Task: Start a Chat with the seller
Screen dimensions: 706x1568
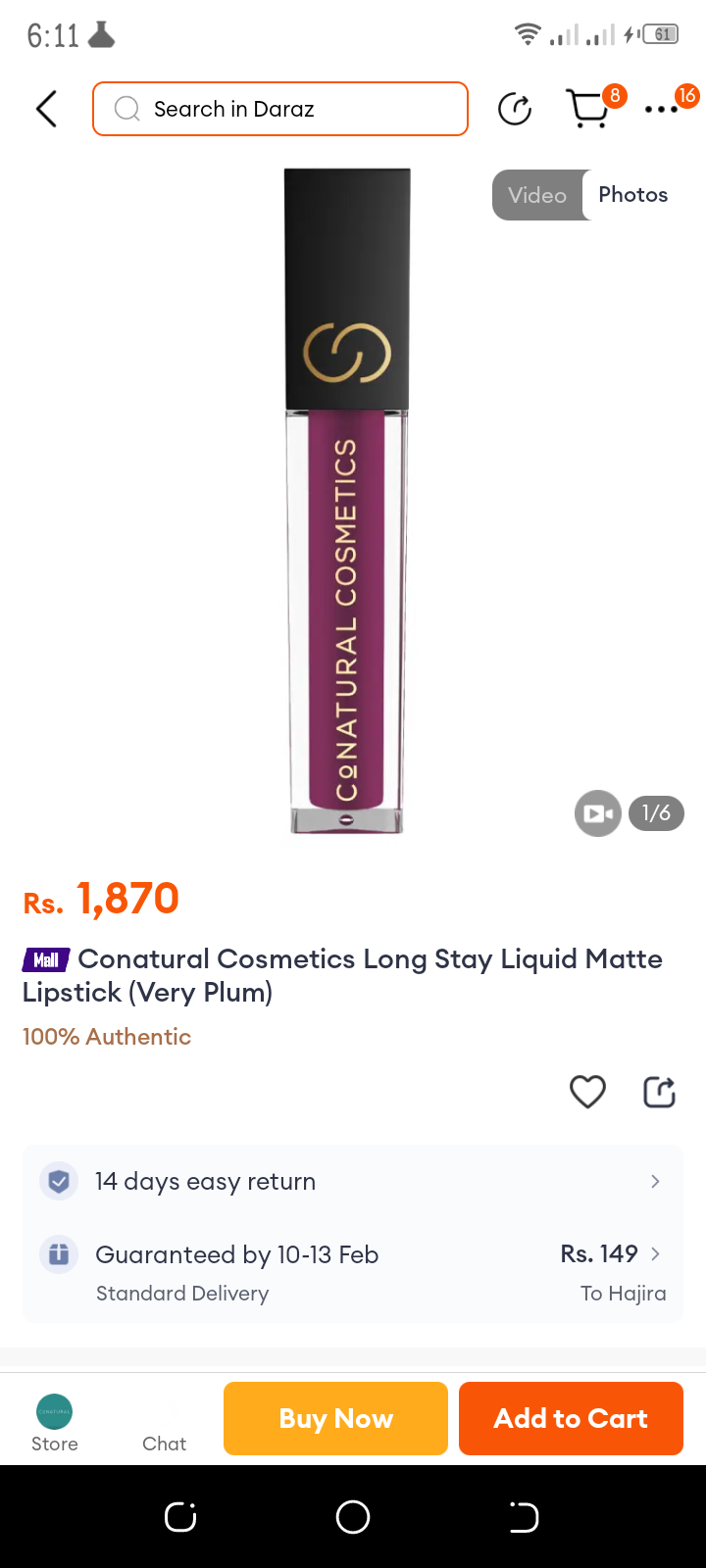Action: 164,1423
